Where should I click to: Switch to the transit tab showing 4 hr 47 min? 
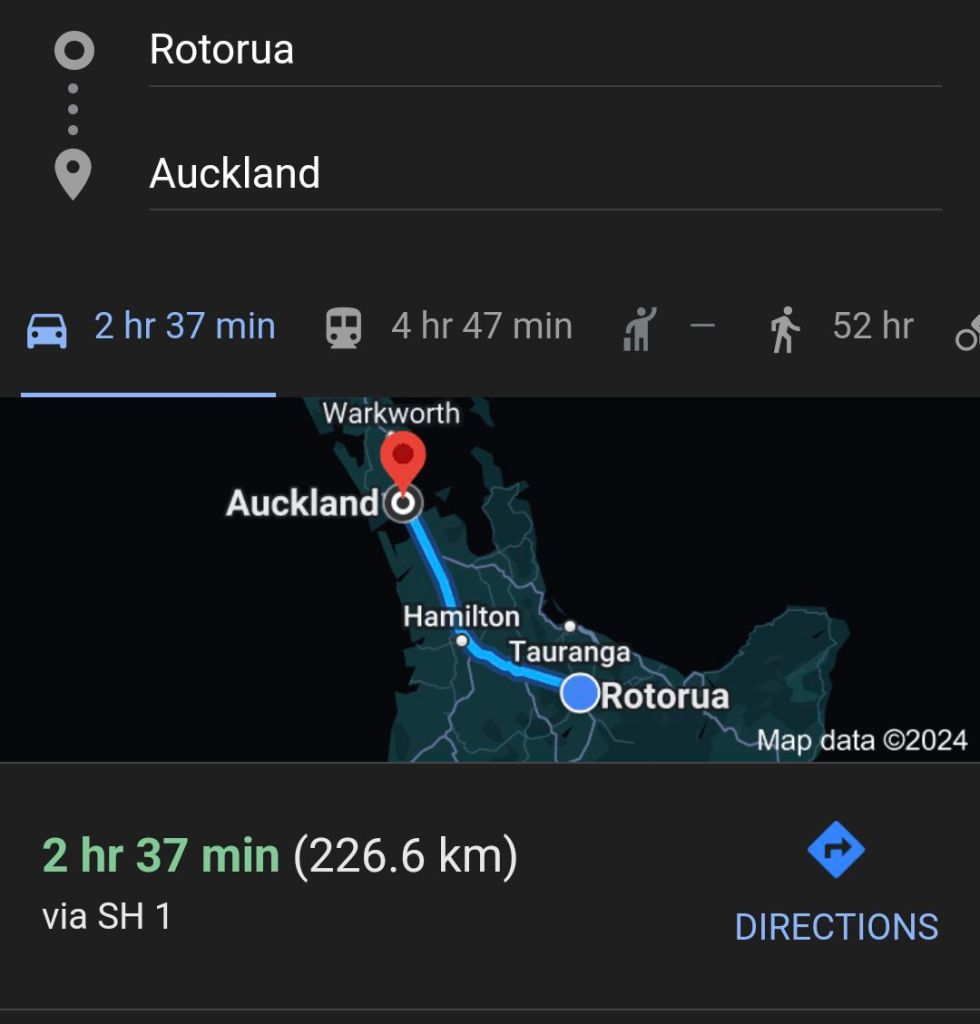449,327
